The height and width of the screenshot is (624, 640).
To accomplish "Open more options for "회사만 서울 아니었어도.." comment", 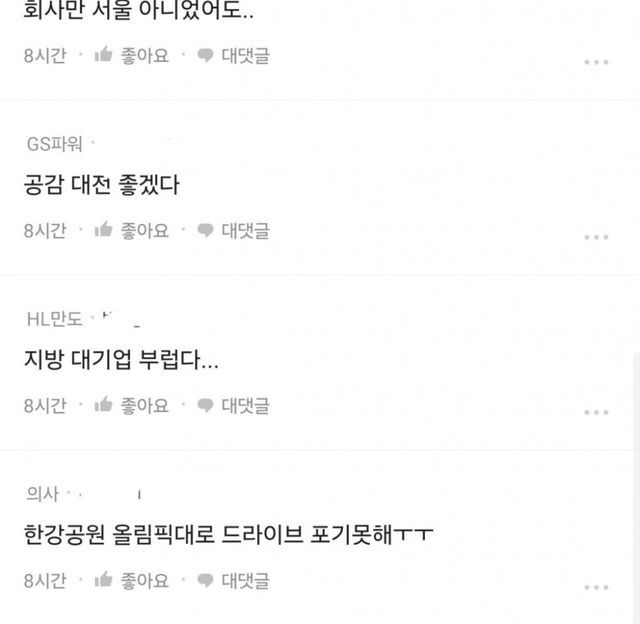I will pyautogui.click(x=596, y=62).
